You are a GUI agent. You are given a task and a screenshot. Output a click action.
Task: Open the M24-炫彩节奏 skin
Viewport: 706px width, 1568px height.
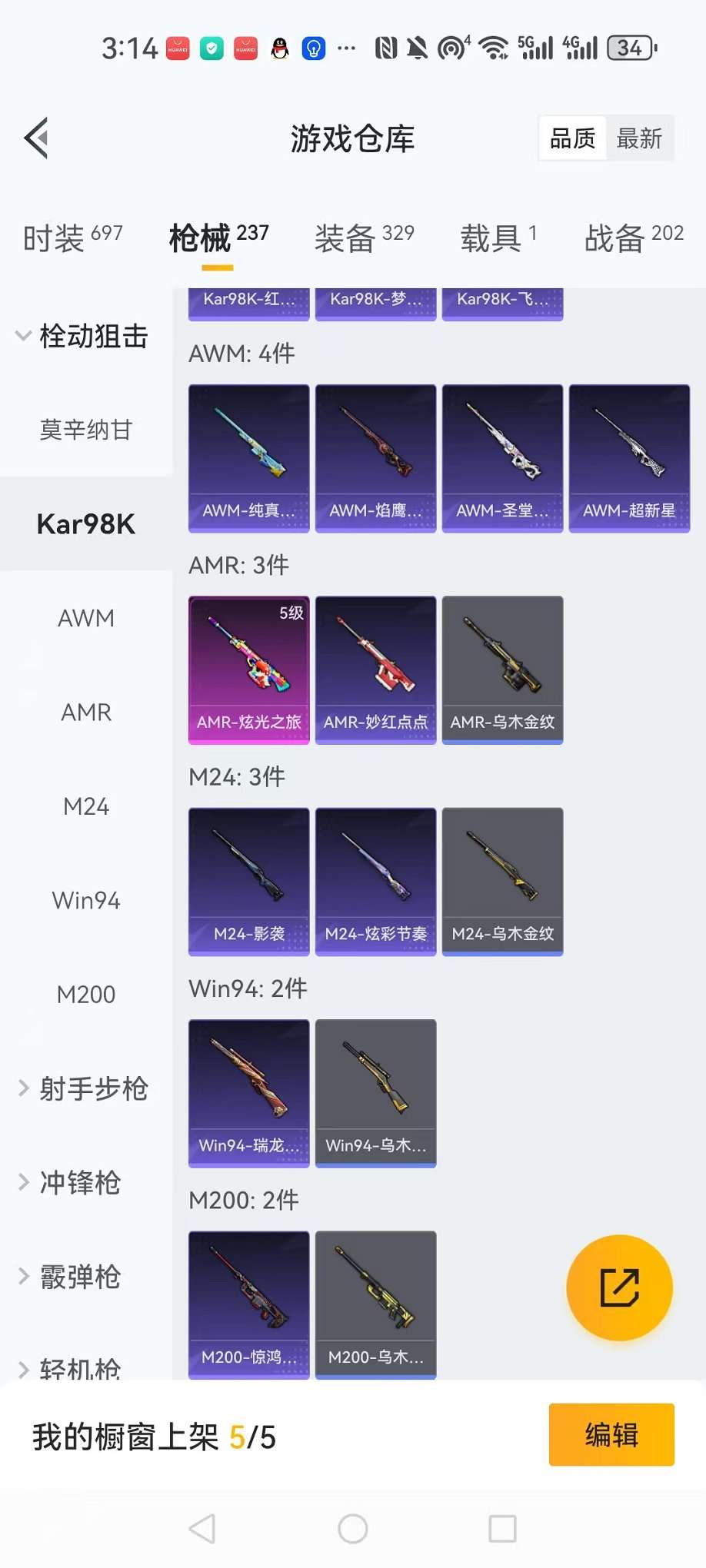point(375,882)
